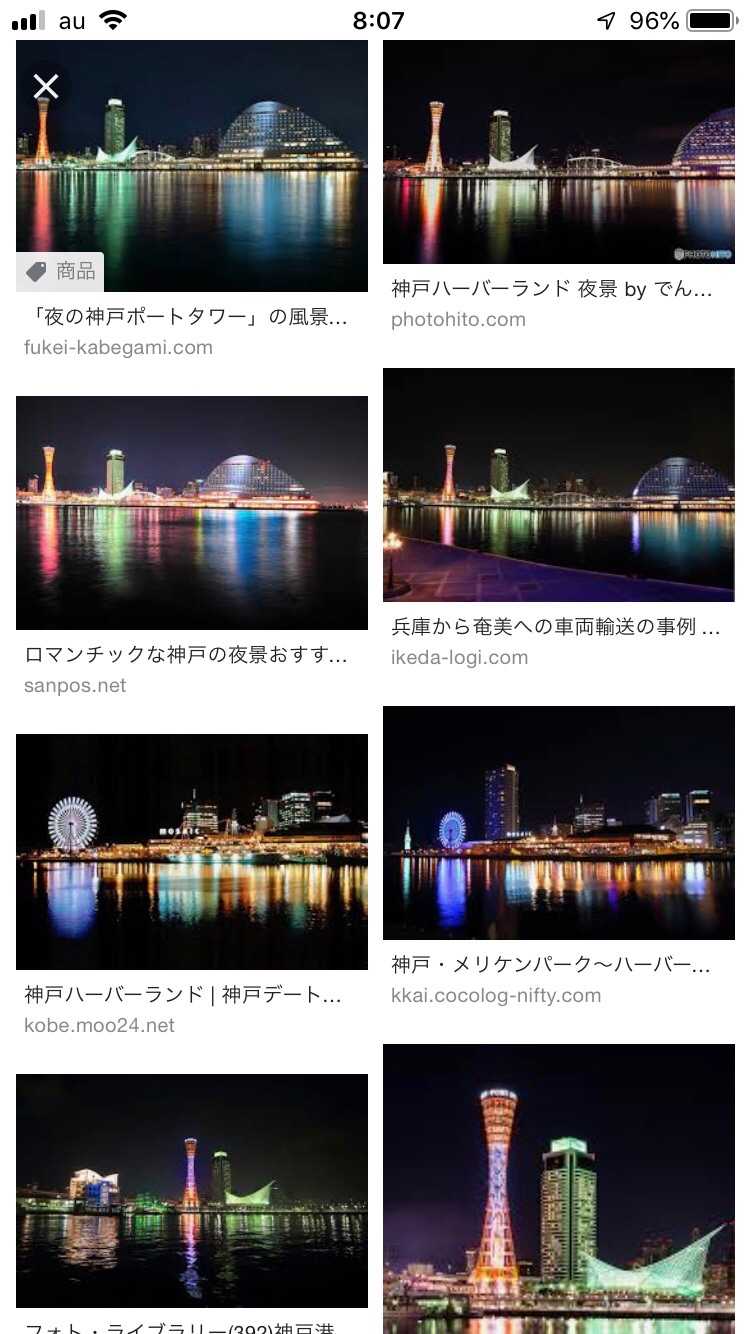This screenshot has width=750, height=1334.
Task: Open the close-up Port Tower image without caption
Action: point(558,1190)
